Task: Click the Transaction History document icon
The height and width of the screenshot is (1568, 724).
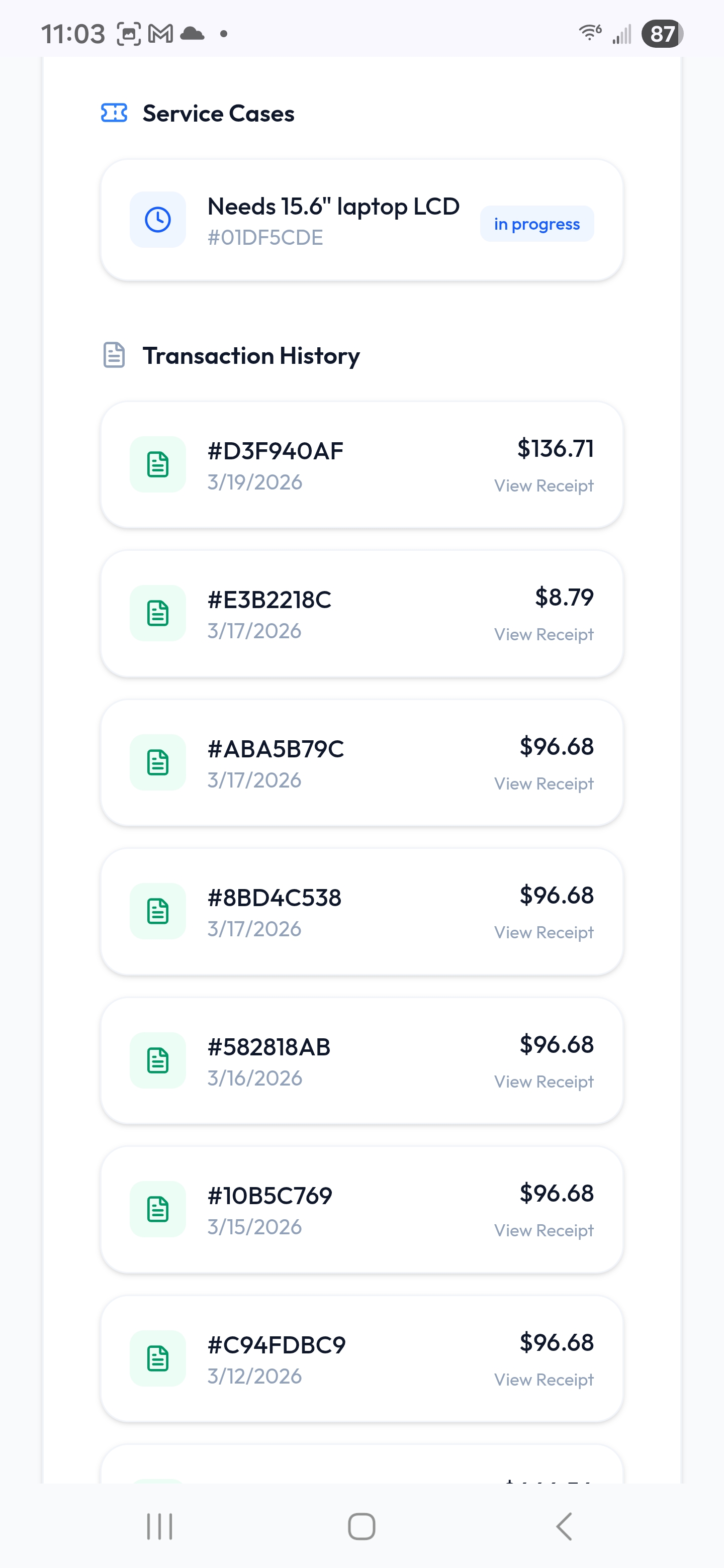Action: [x=115, y=355]
